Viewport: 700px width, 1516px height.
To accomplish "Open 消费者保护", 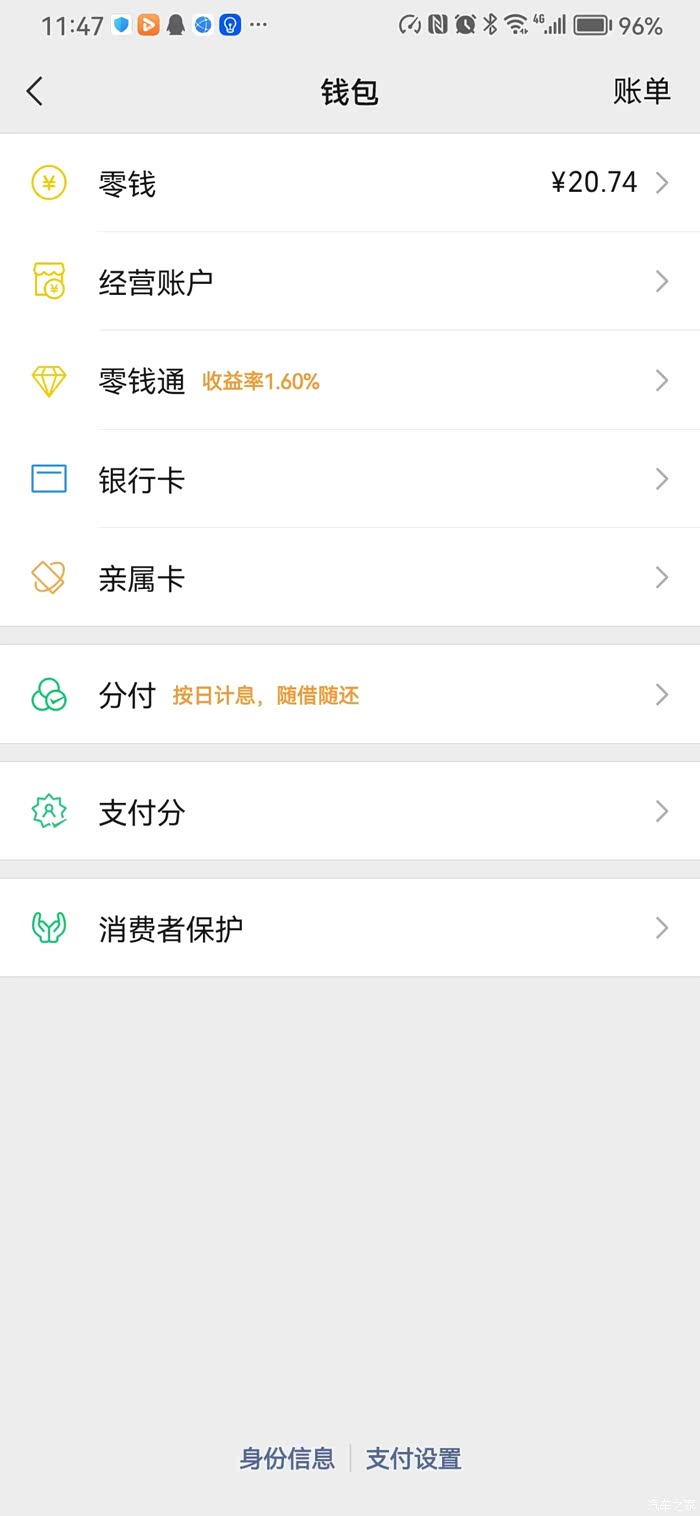I will 350,929.
